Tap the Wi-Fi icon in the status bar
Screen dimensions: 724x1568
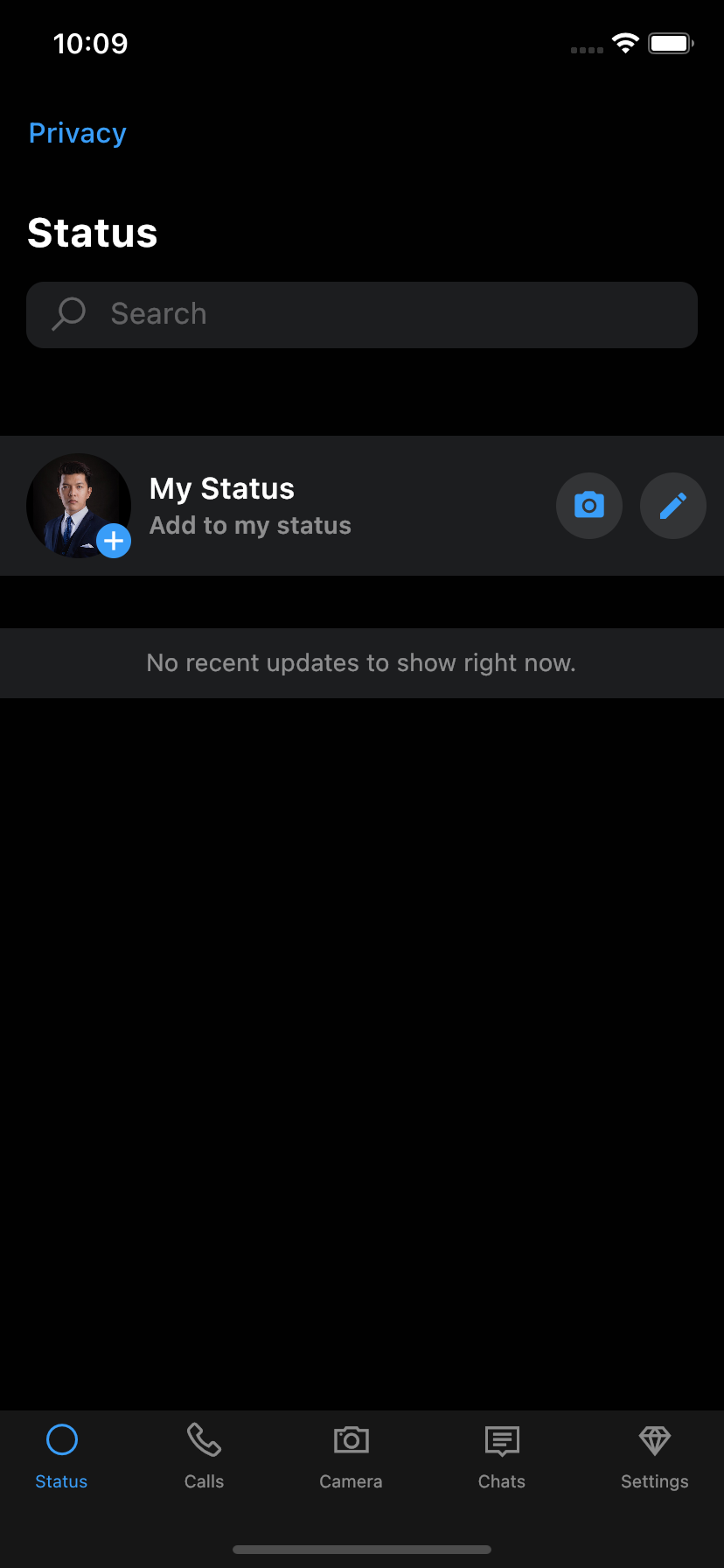pyautogui.click(x=624, y=43)
